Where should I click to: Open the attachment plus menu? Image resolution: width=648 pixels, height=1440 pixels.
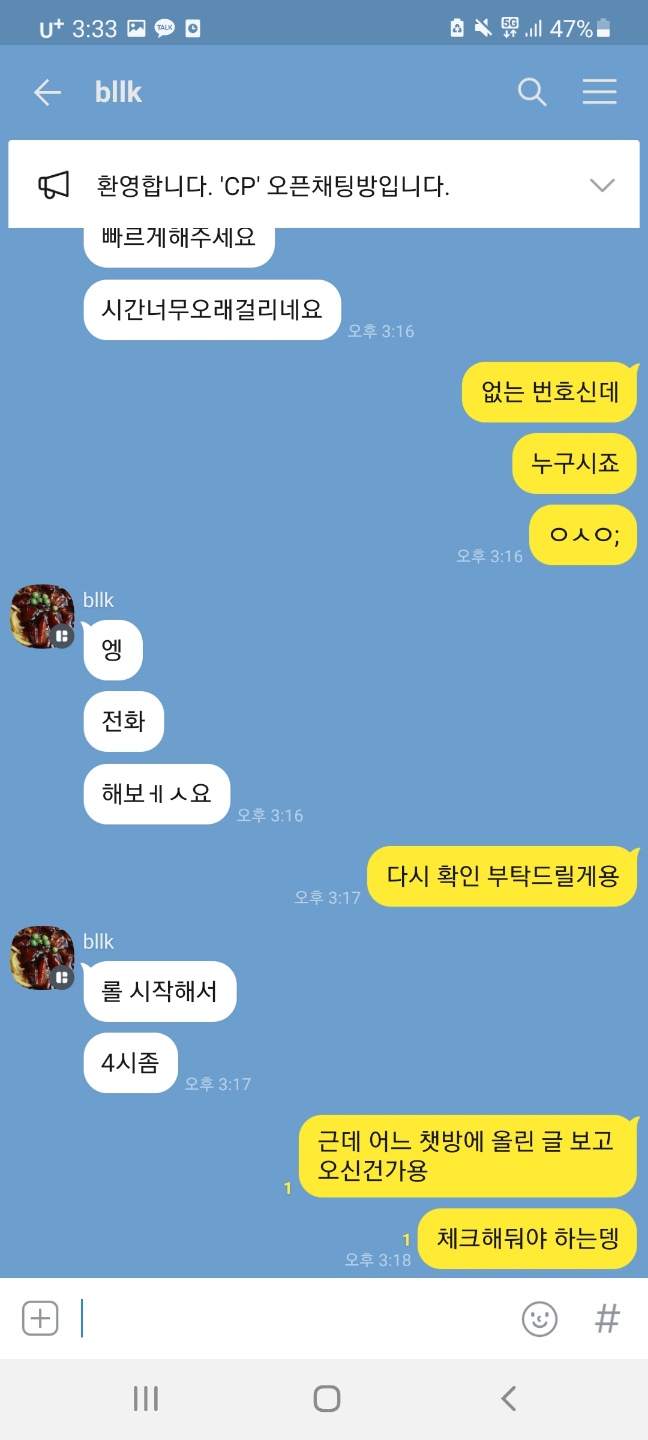tap(40, 1318)
